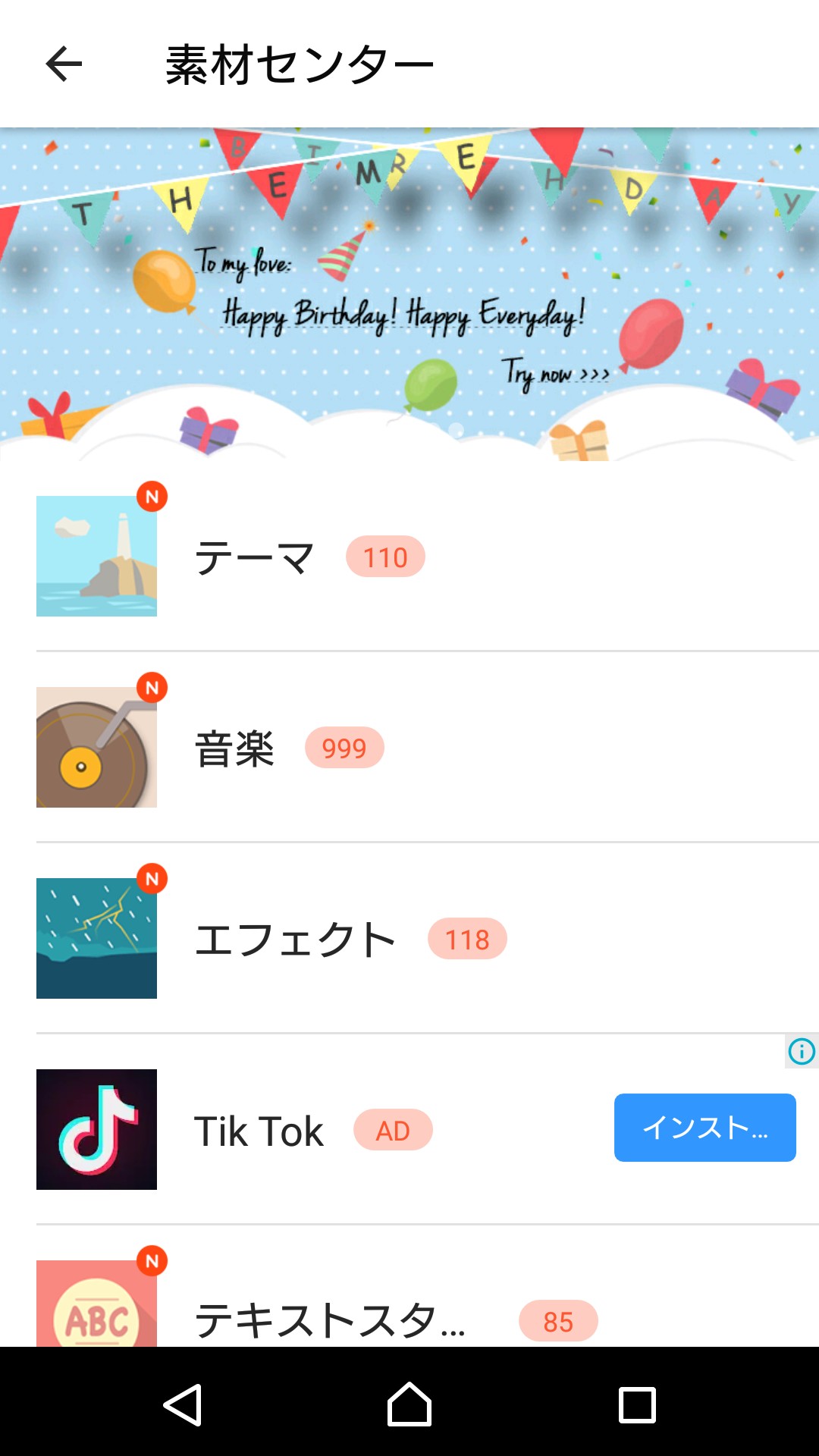Tap the Tik Tok install button
The height and width of the screenshot is (1456, 819).
704,1128
